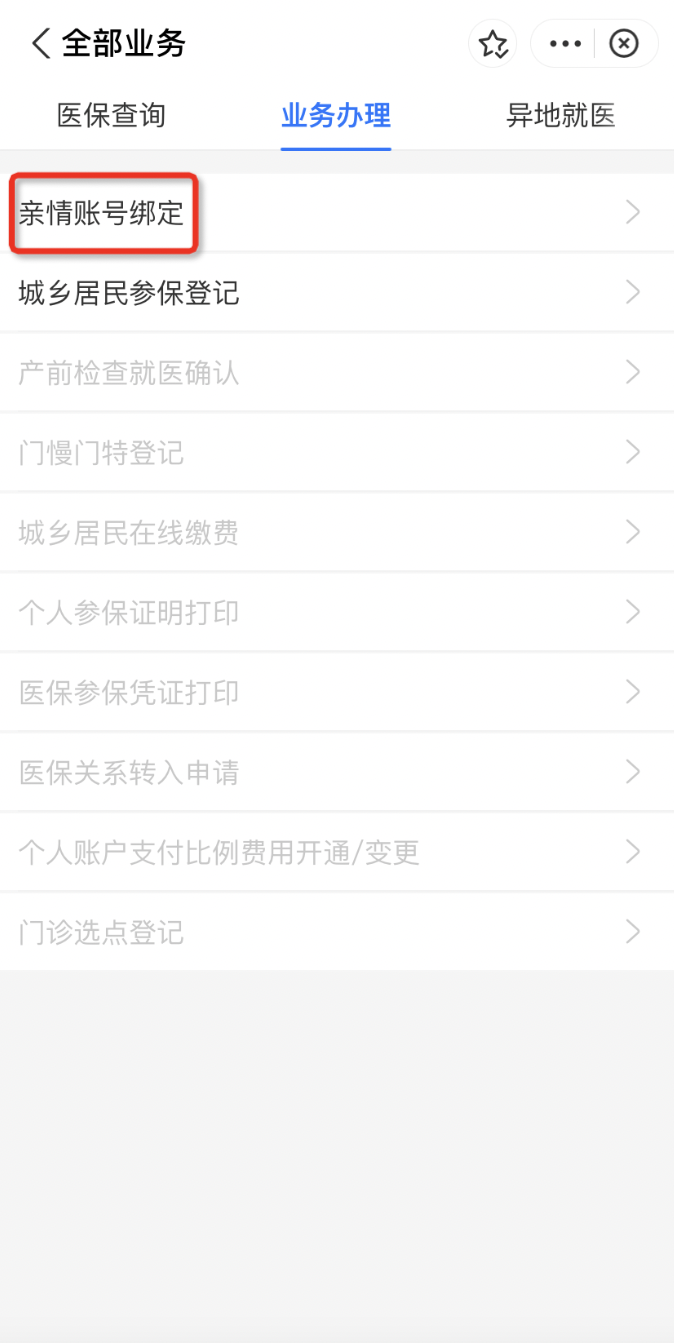Tap 医保关系转入申请 row
This screenshot has width=674, height=1343.
coord(129,773)
